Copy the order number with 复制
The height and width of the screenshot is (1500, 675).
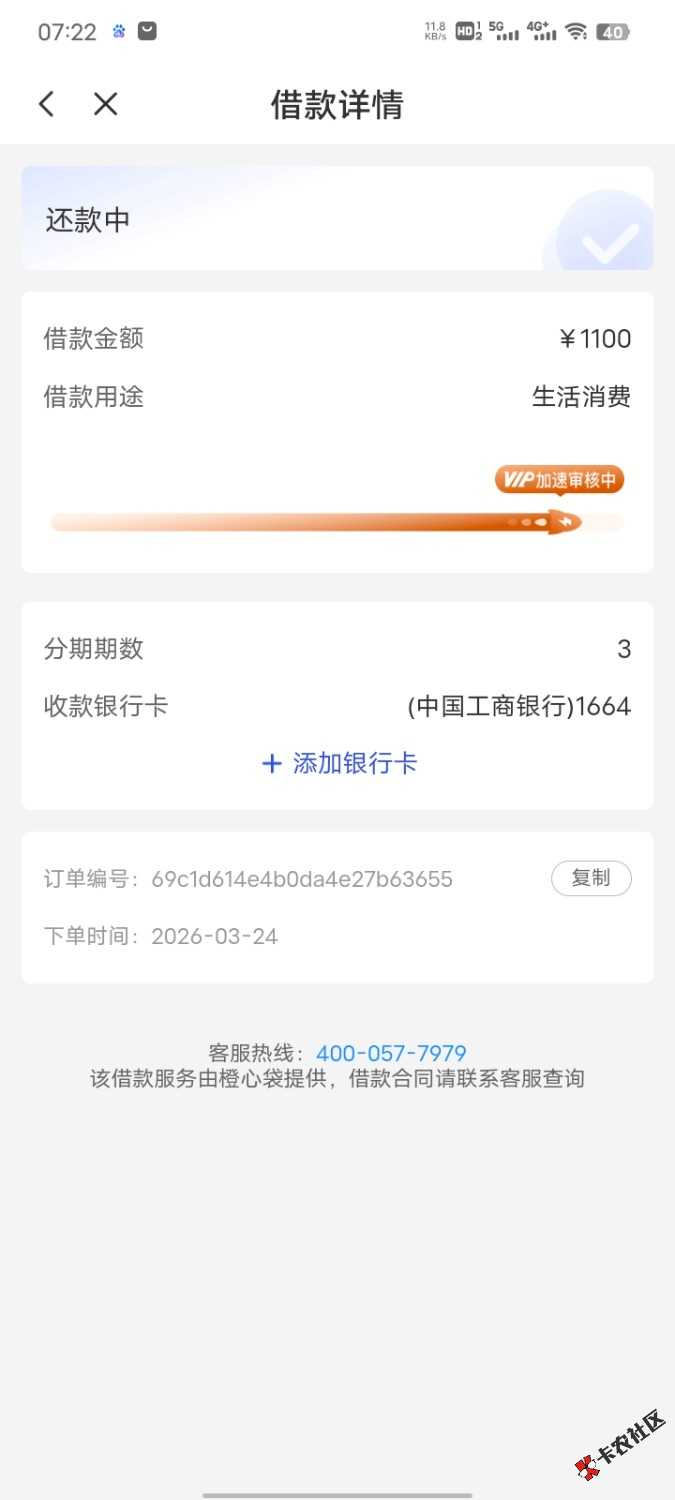pos(591,878)
